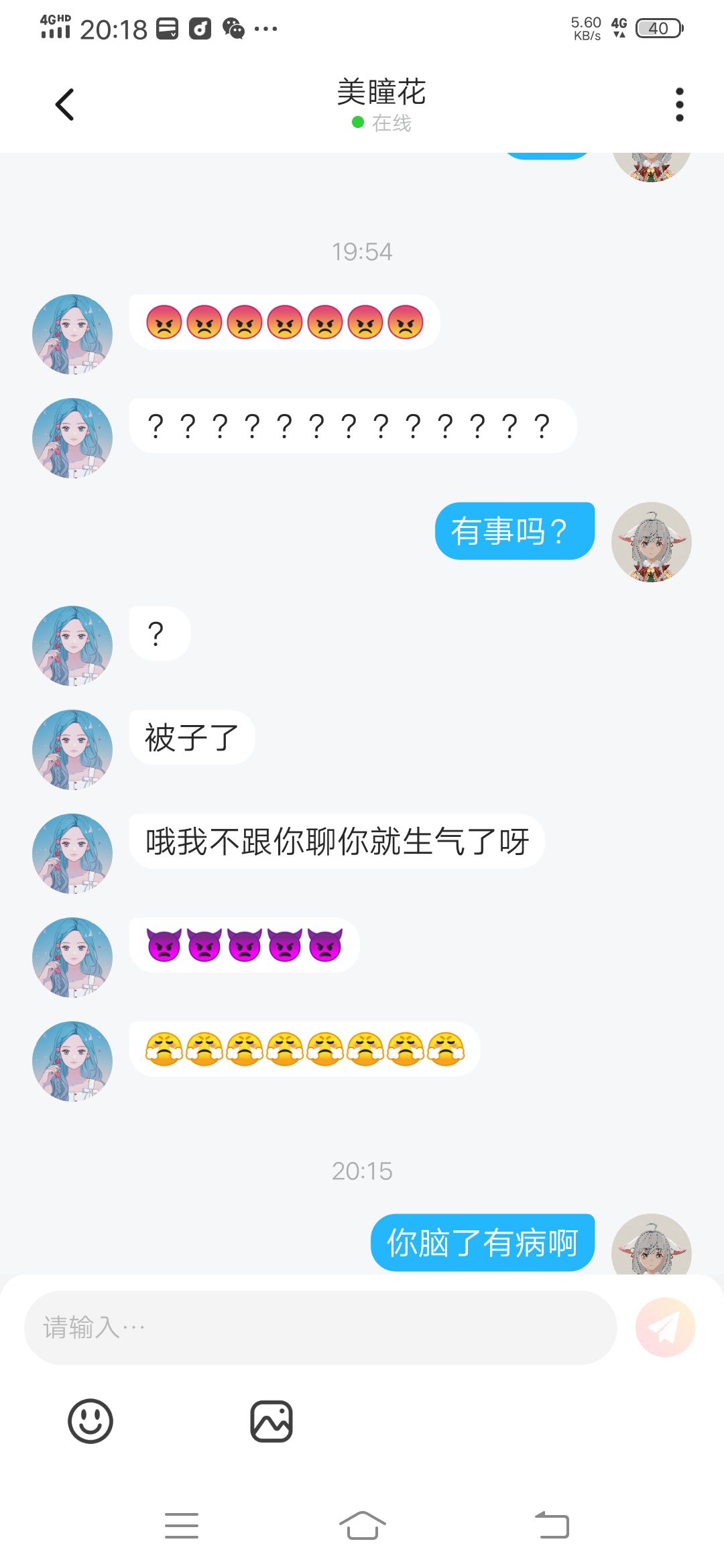Tap the 请输入 message input field

[320, 1327]
